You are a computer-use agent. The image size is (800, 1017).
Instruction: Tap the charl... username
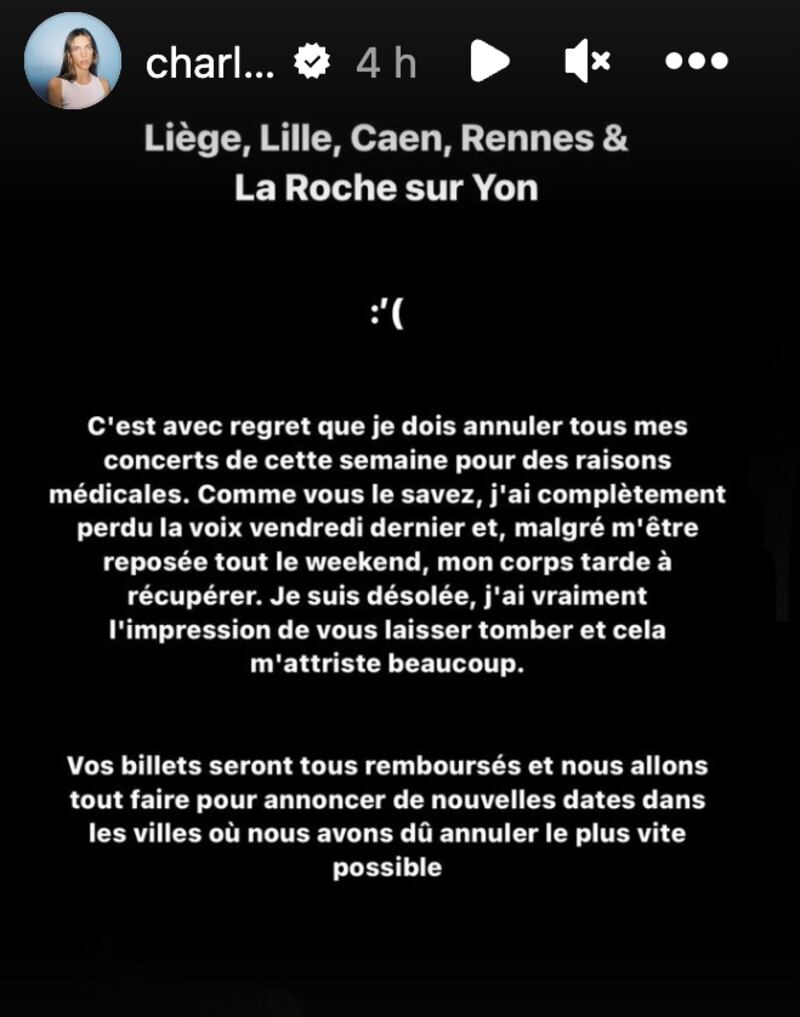(210, 64)
